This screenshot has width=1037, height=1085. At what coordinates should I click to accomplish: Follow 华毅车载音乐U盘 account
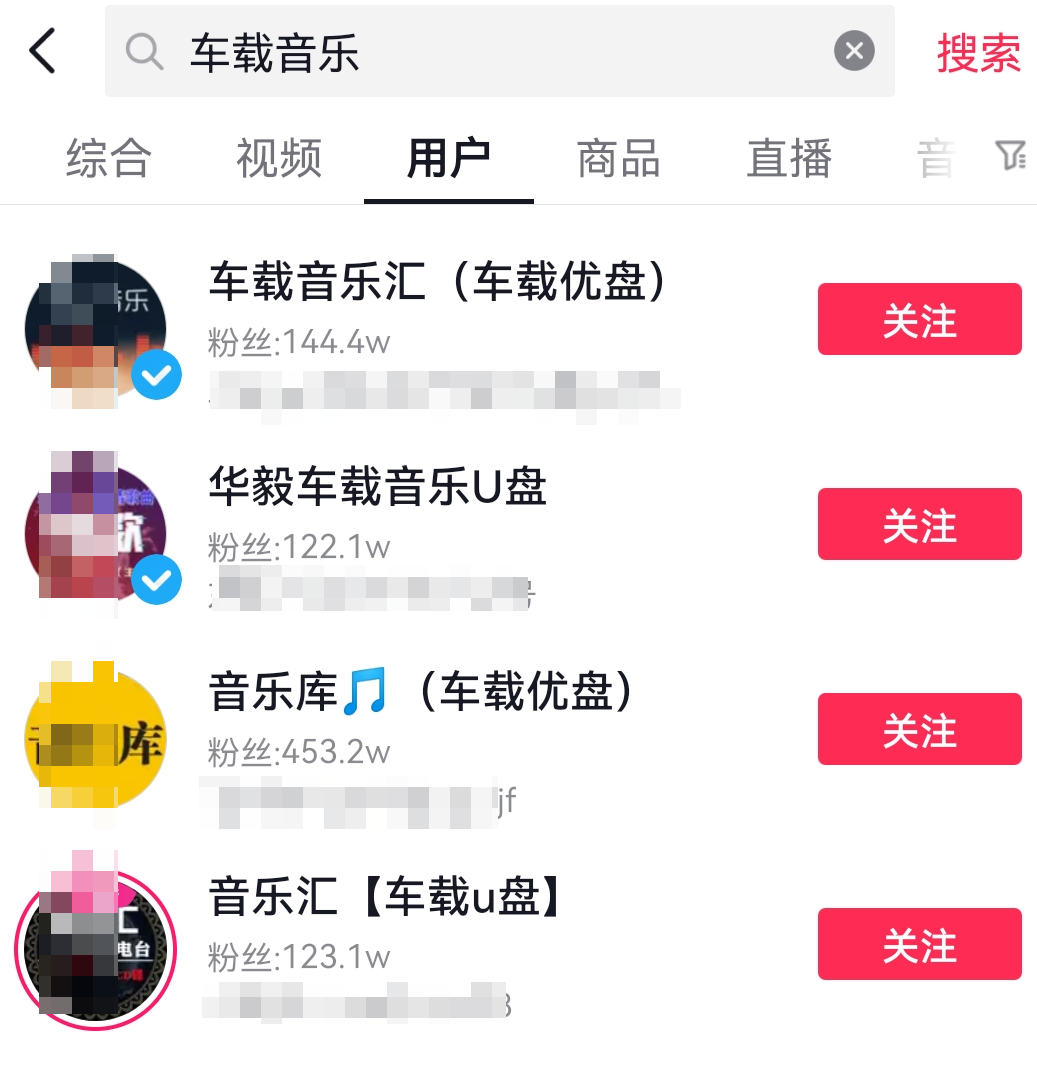919,524
